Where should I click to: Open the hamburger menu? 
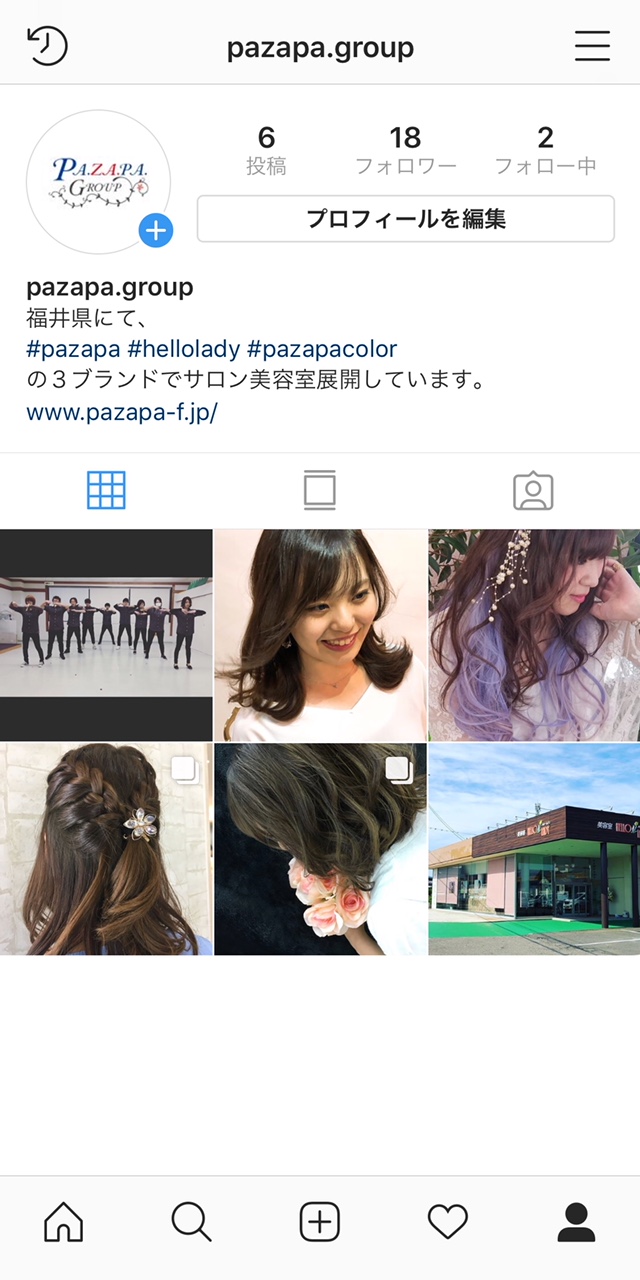[592, 47]
